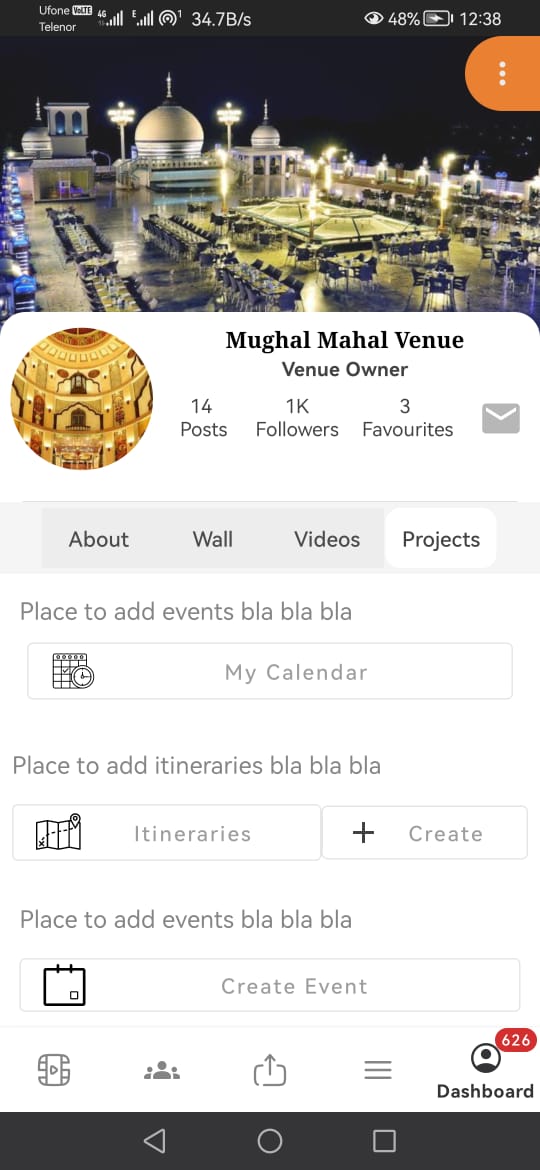
Task: Open the Itineraries button
Action: [x=166, y=833]
